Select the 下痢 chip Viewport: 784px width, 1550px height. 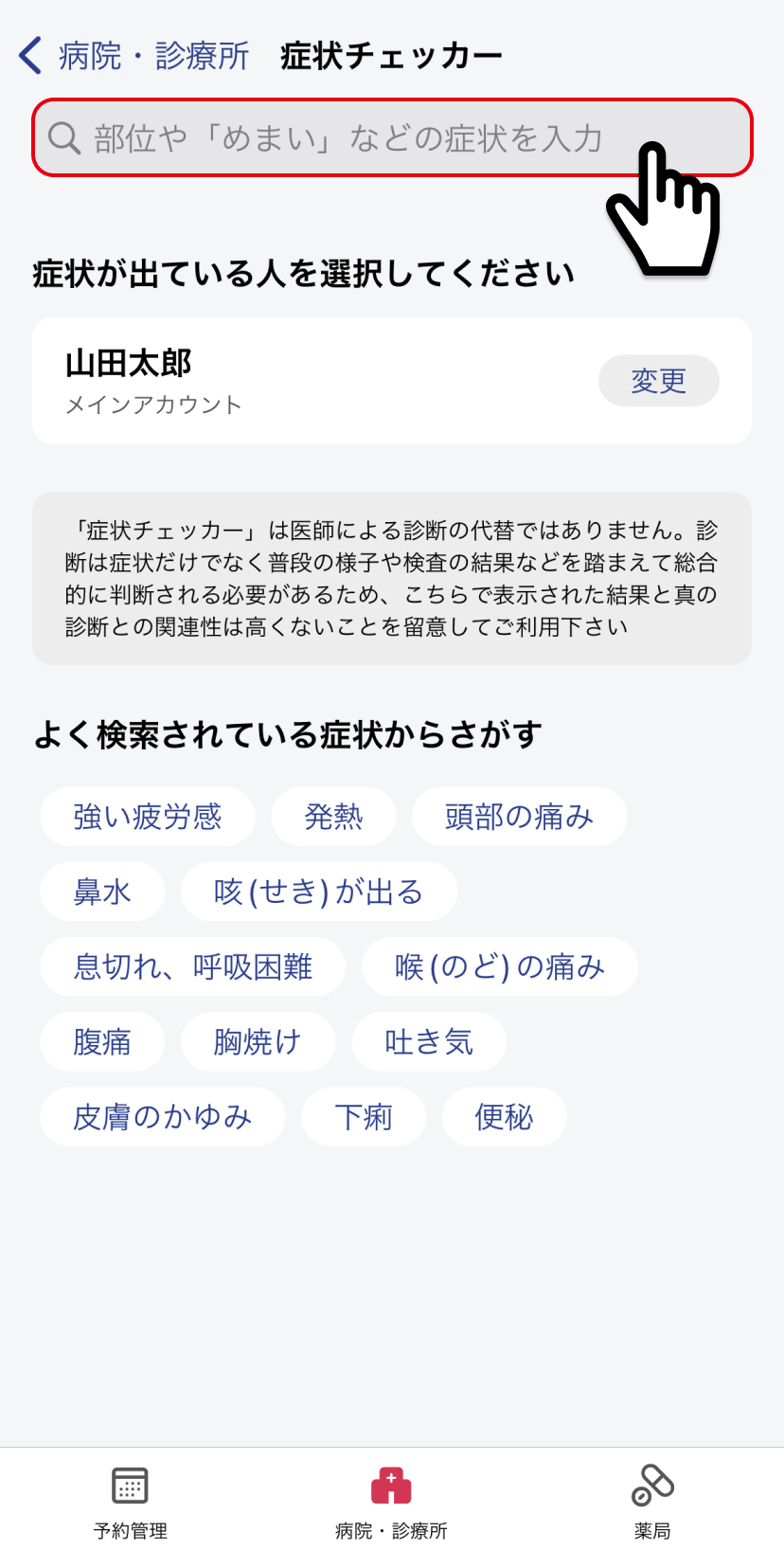[364, 1117]
